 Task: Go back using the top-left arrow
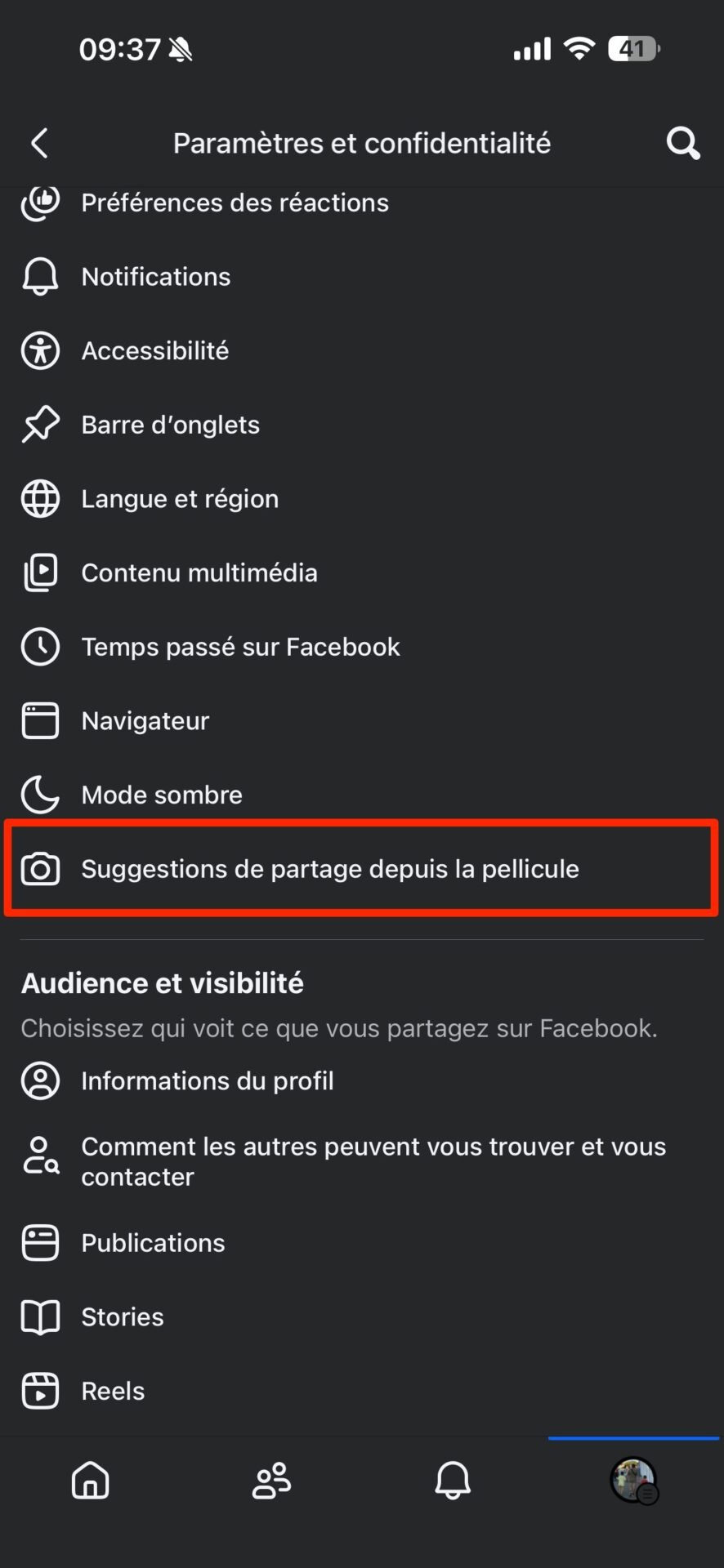point(39,143)
